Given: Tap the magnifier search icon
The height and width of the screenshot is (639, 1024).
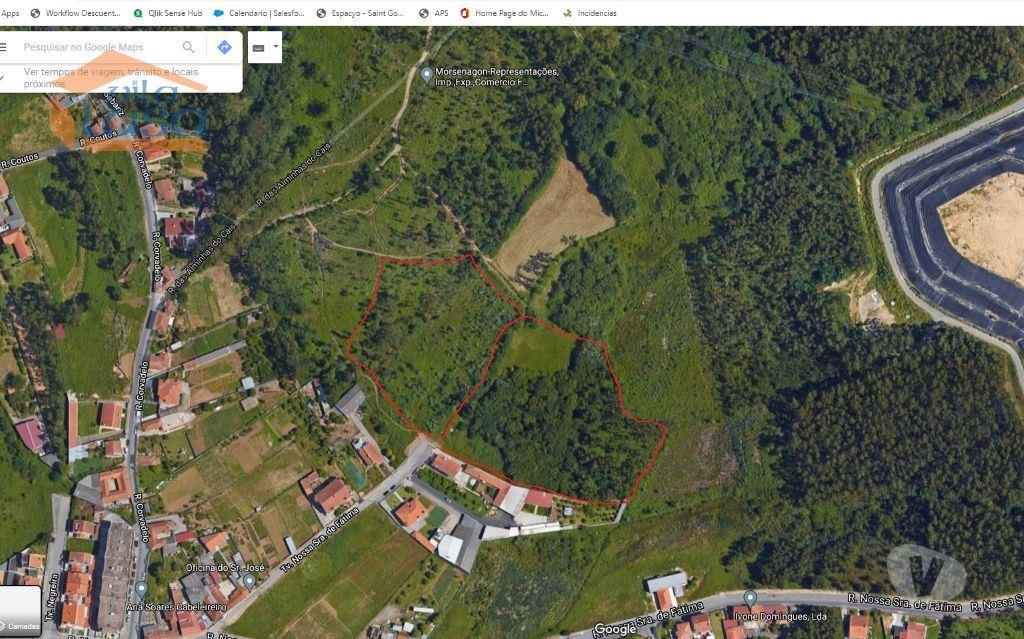Looking at the screenshot, I should (x=189, y=47).
